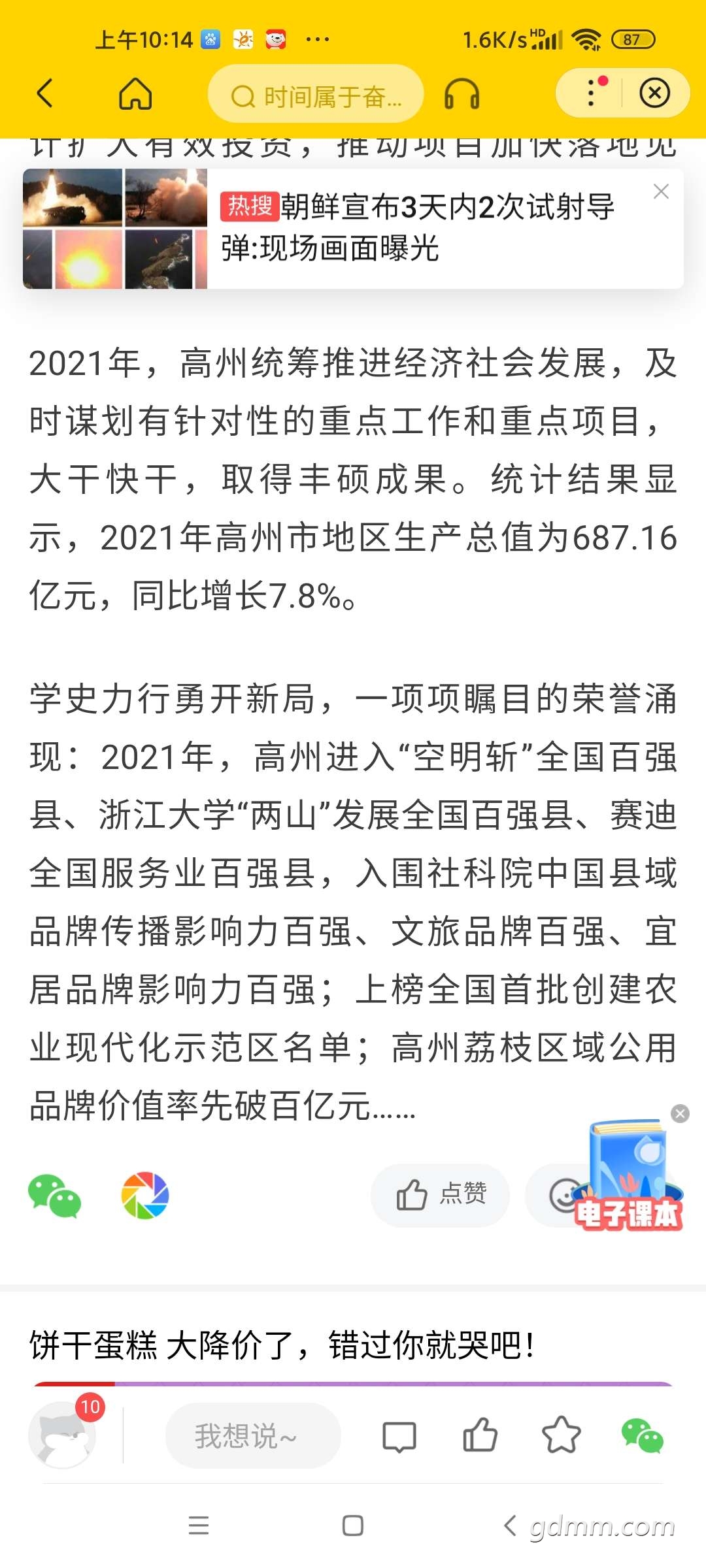Viewport: 706px width, 1568px height.
Task: Tap the 点赞 button
Action: click(x=440, y=1195)
